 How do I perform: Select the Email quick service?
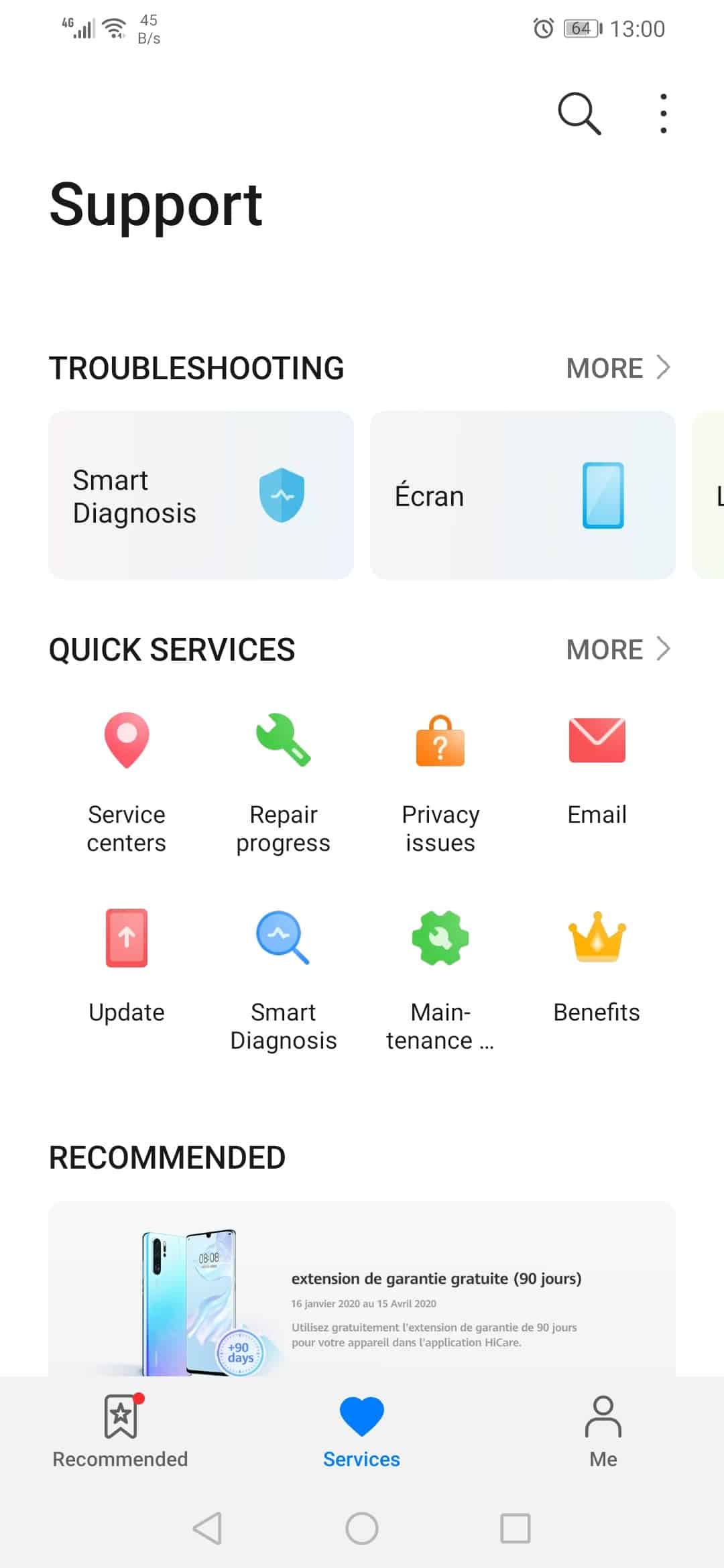(x=597, y=769)
